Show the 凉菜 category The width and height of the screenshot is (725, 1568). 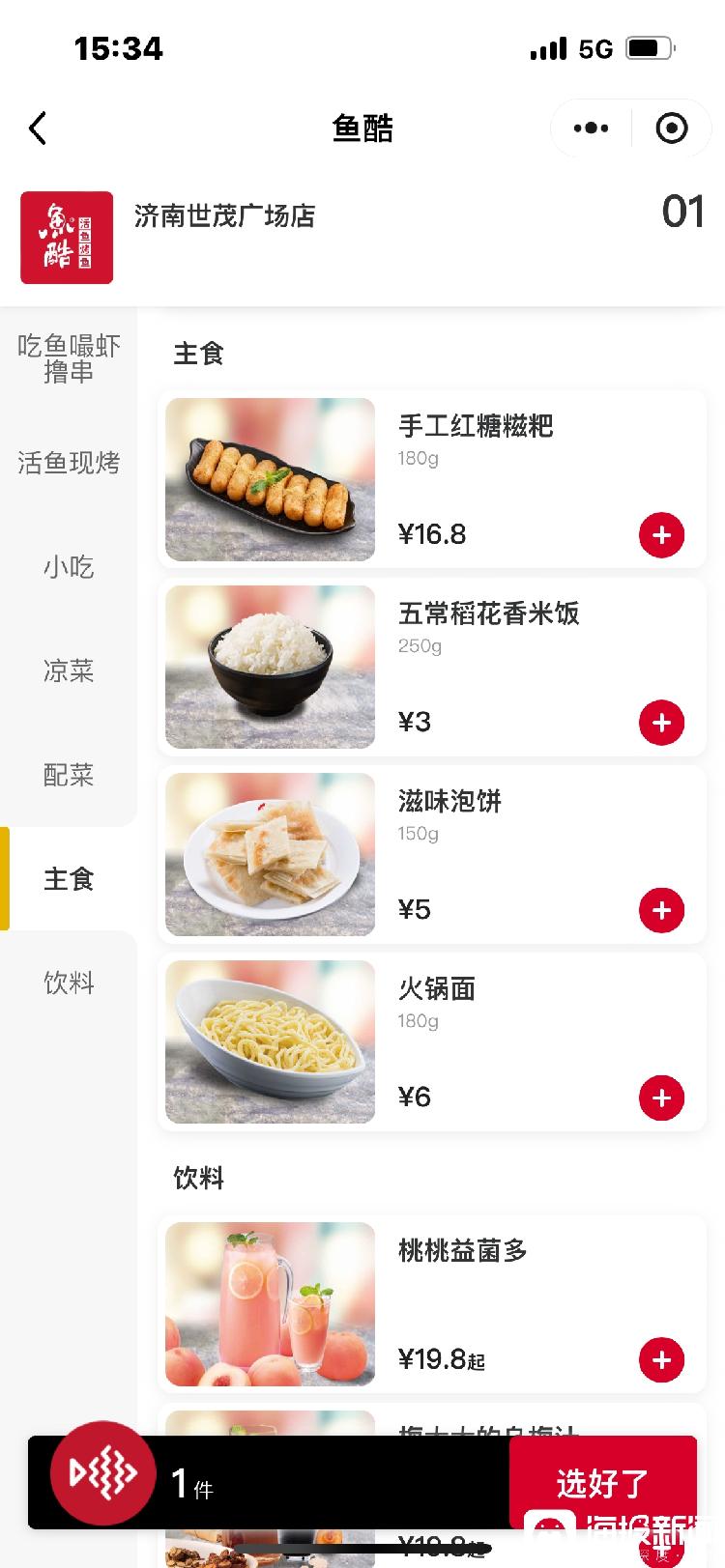pyautogui.click(x=69, y=671)
